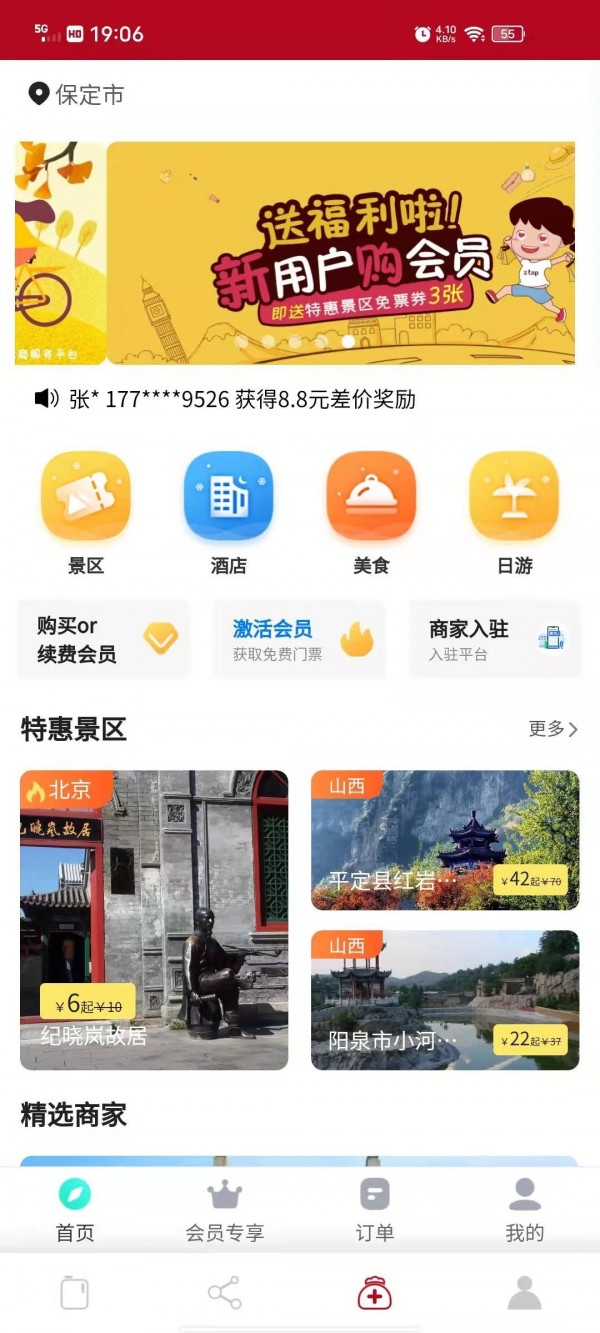Open the 我的 profile tab
Image resolution: width=600 pixels, height=1333 pixels.
point(524,1209)
